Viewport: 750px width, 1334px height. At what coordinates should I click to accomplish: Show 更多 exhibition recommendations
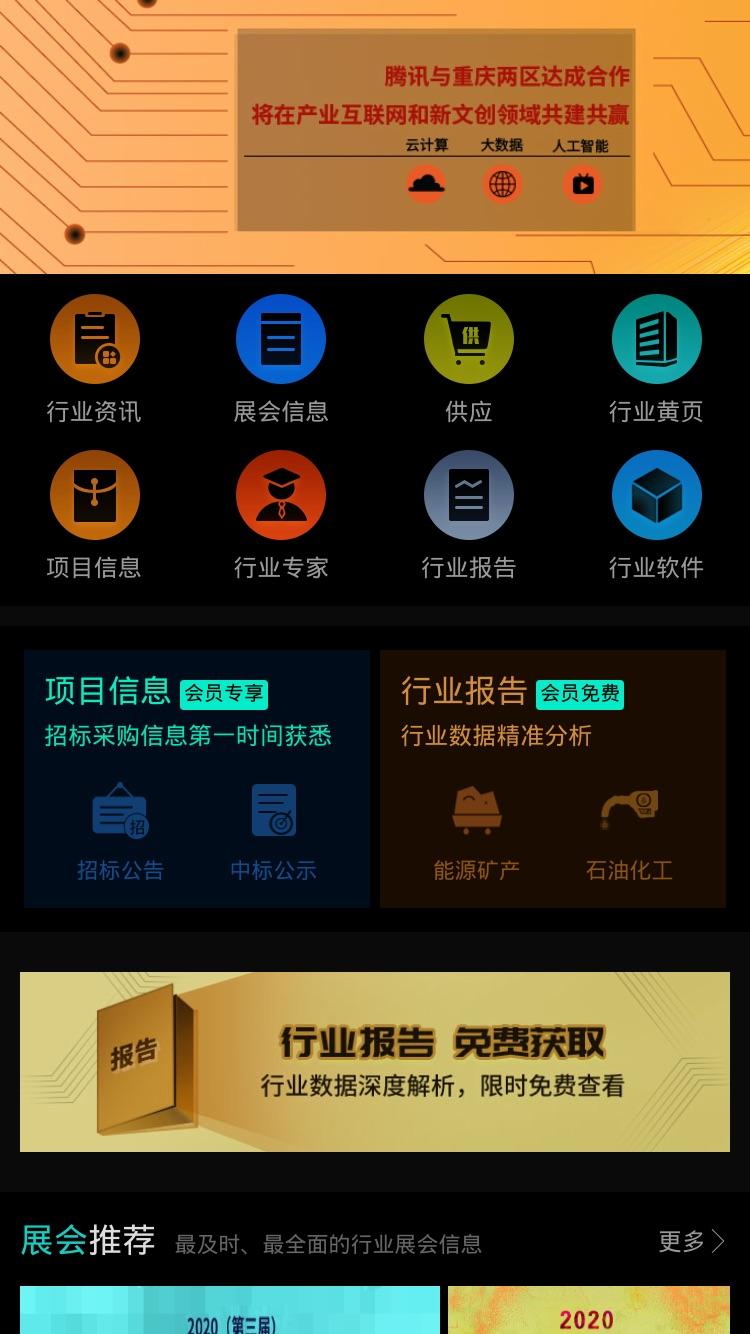click(x=691, y=1241)
